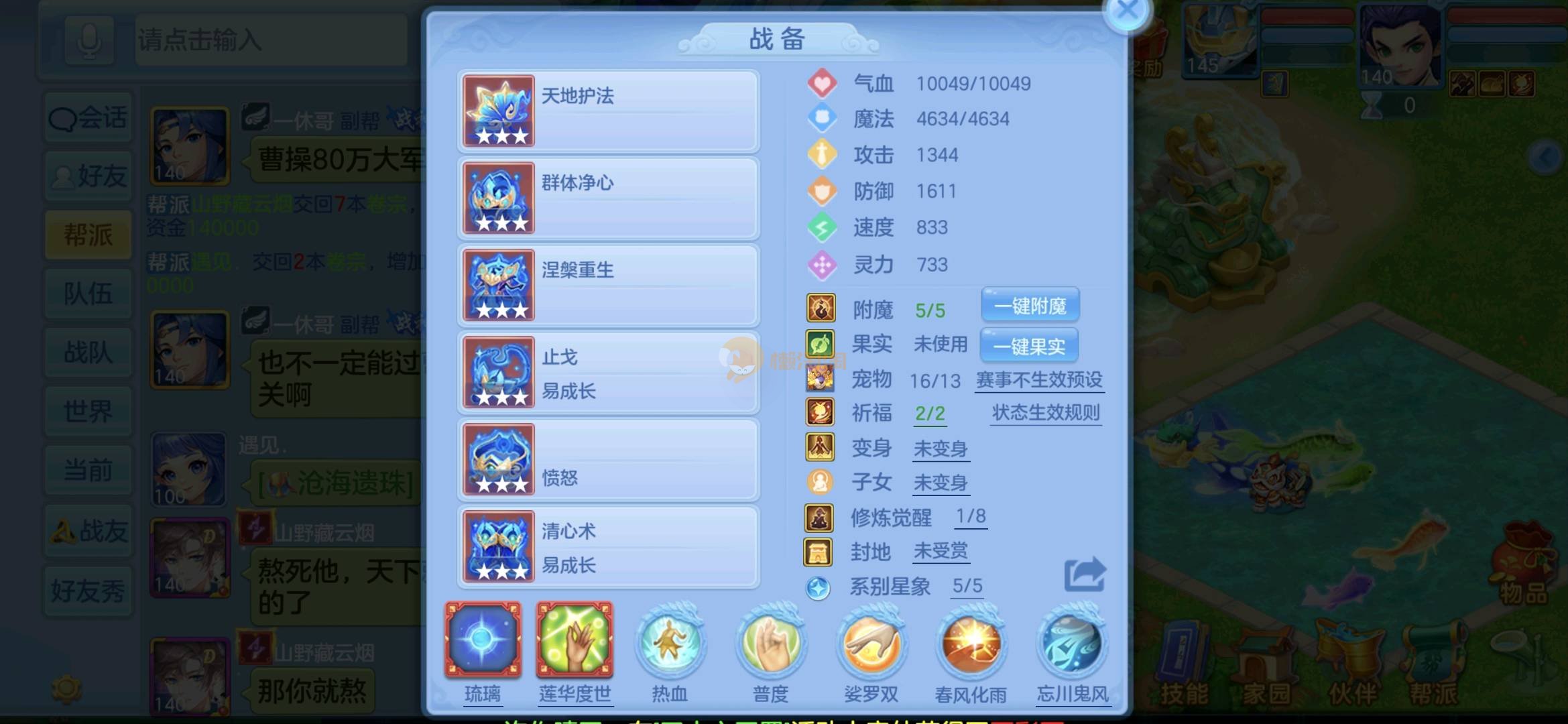
Task: Tap the 一键果实 button
Action: [1029, 346]
